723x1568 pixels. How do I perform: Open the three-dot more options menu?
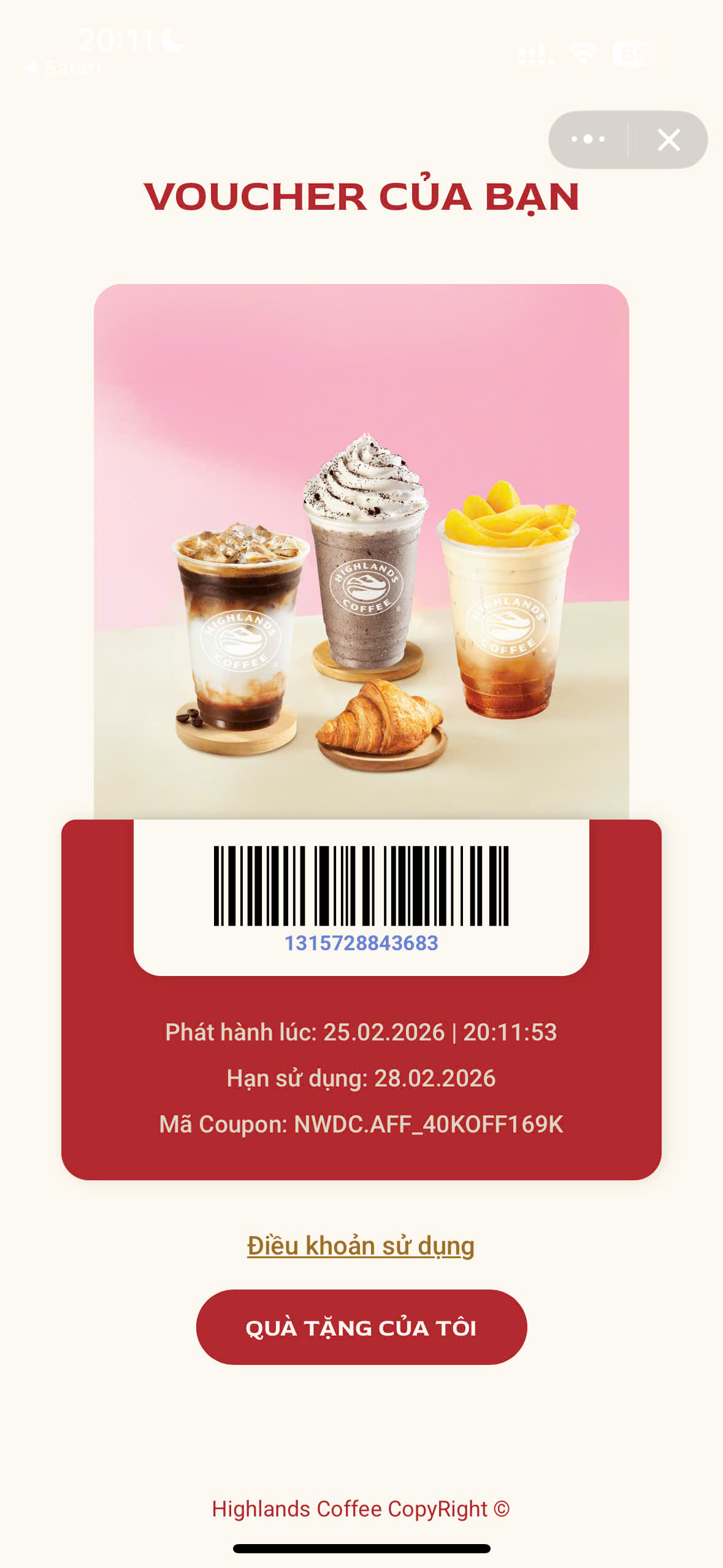(x=587, y=139)
